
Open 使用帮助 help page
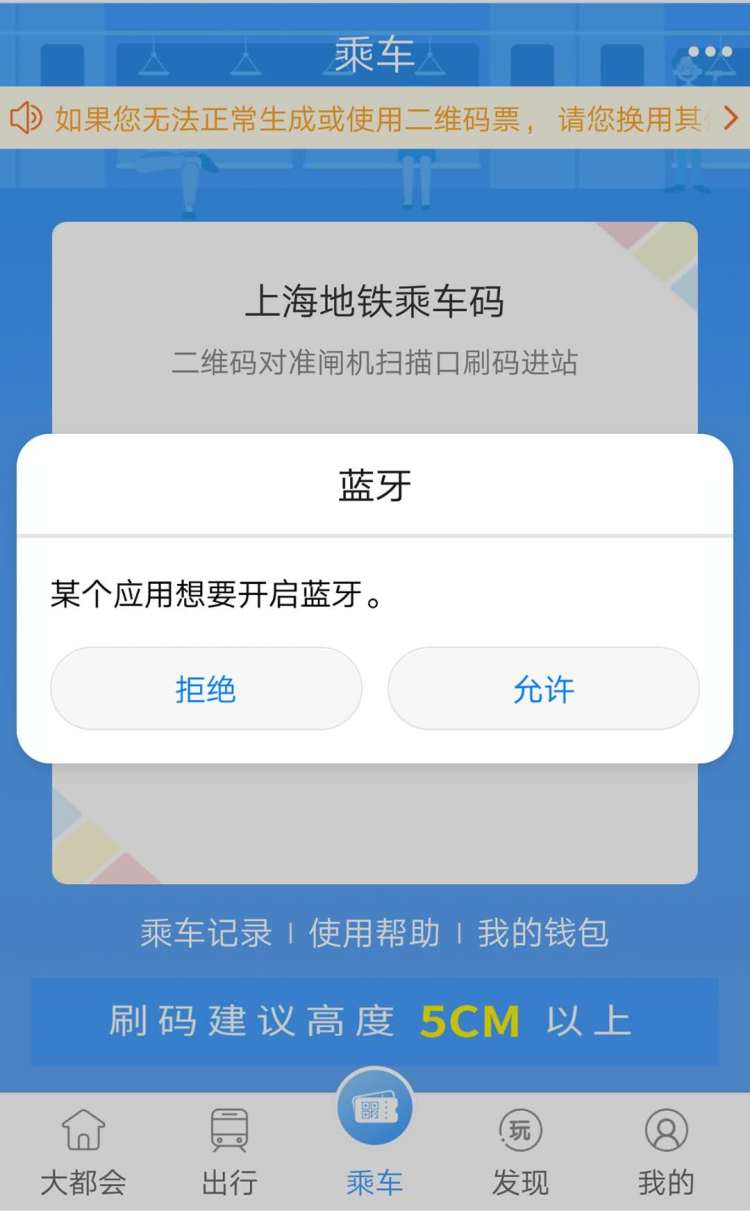tap(374, 933)
